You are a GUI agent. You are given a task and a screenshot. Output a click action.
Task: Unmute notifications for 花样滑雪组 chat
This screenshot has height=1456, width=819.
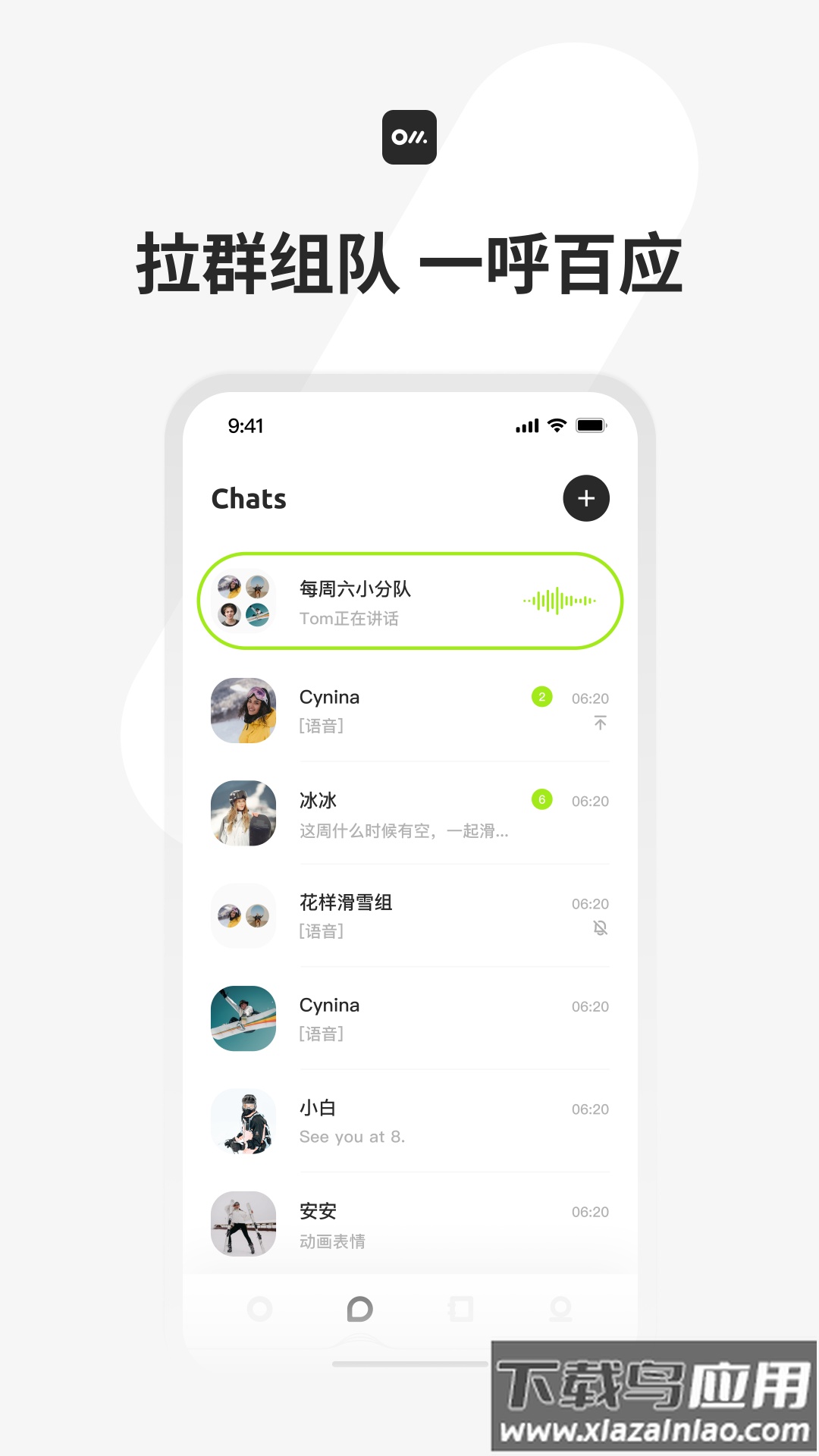point(600,928)
